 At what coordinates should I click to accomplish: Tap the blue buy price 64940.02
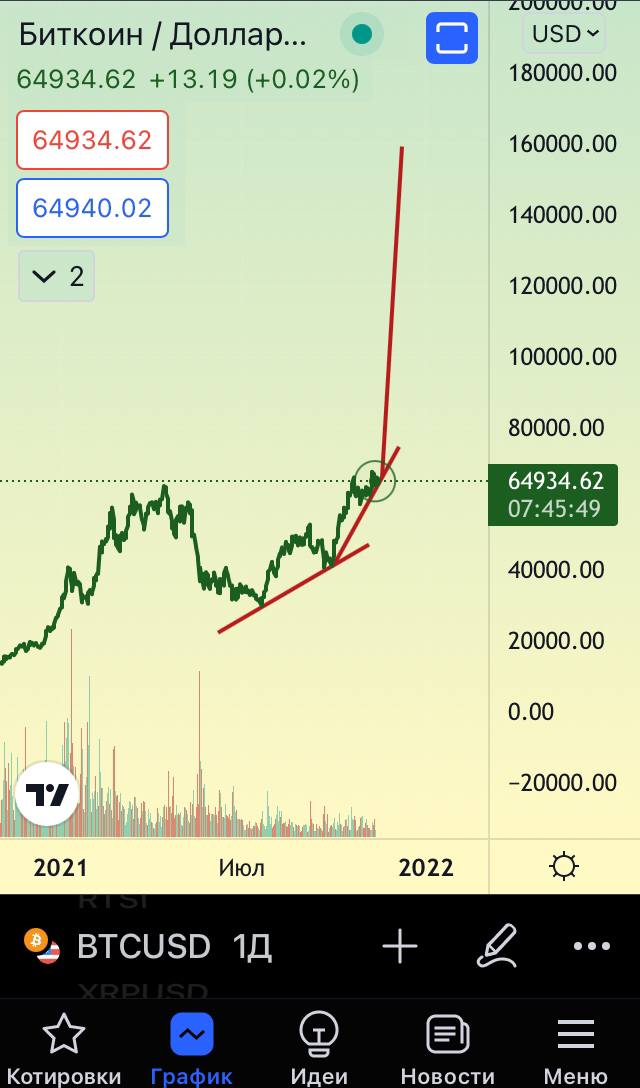(x=92, y=208)
